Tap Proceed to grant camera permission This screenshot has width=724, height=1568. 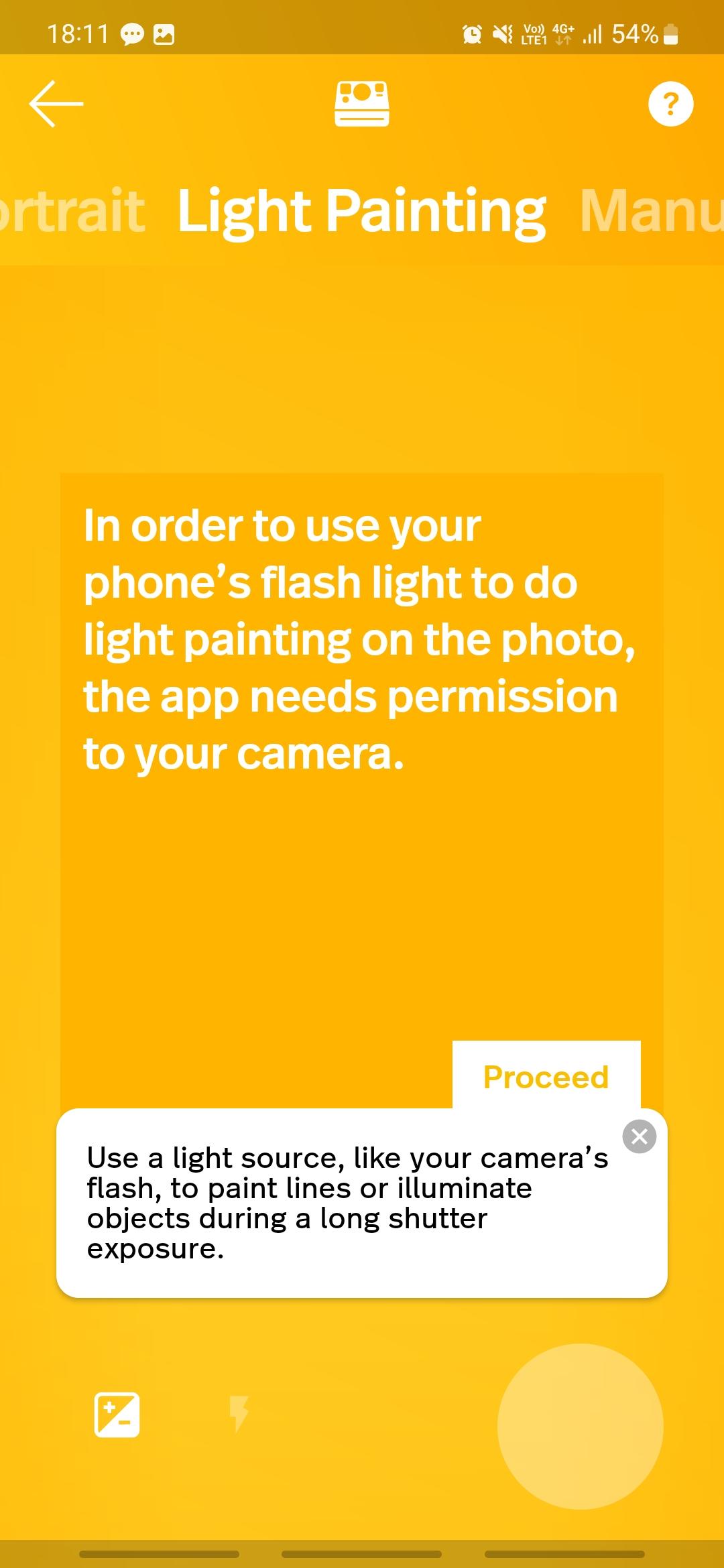click(x=546, y=1077)
